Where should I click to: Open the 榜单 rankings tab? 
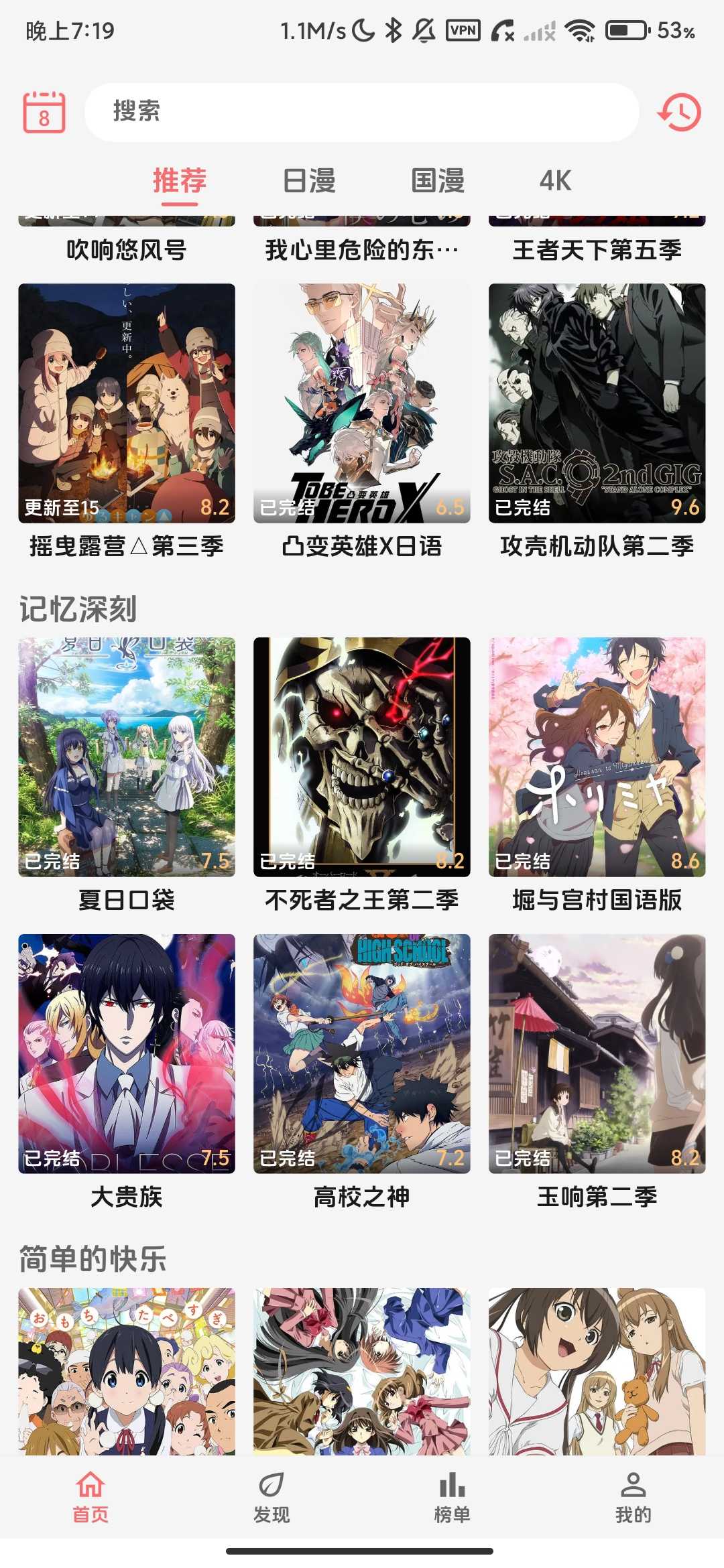452,1498
